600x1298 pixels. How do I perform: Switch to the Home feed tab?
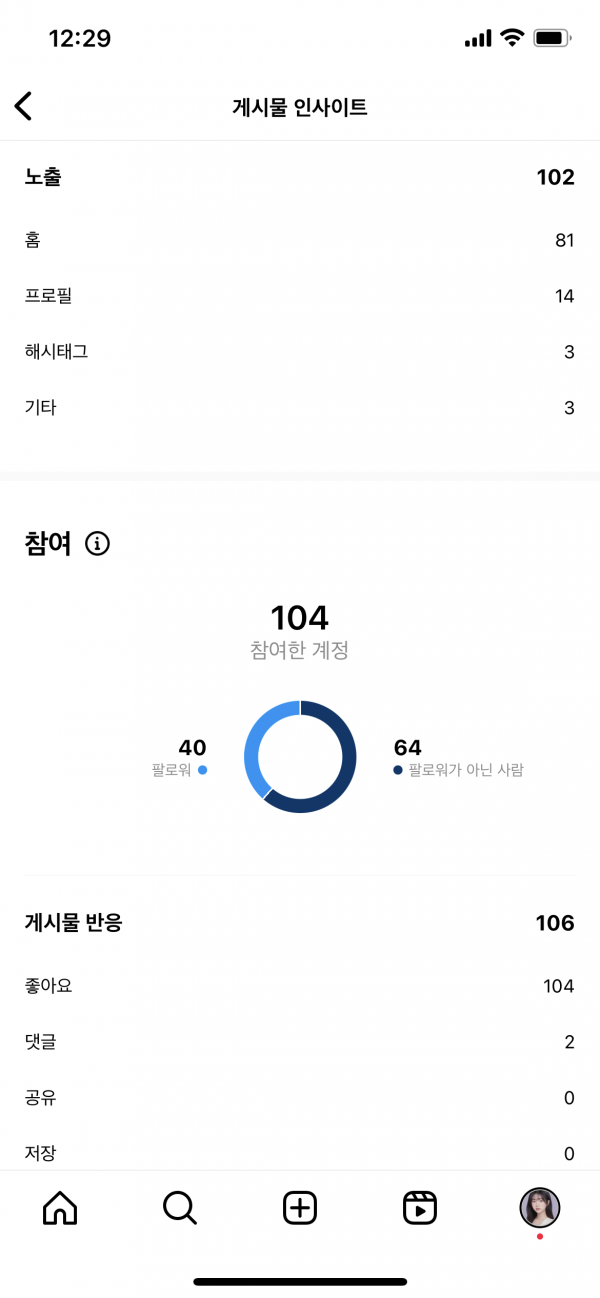coord(60,1208)
